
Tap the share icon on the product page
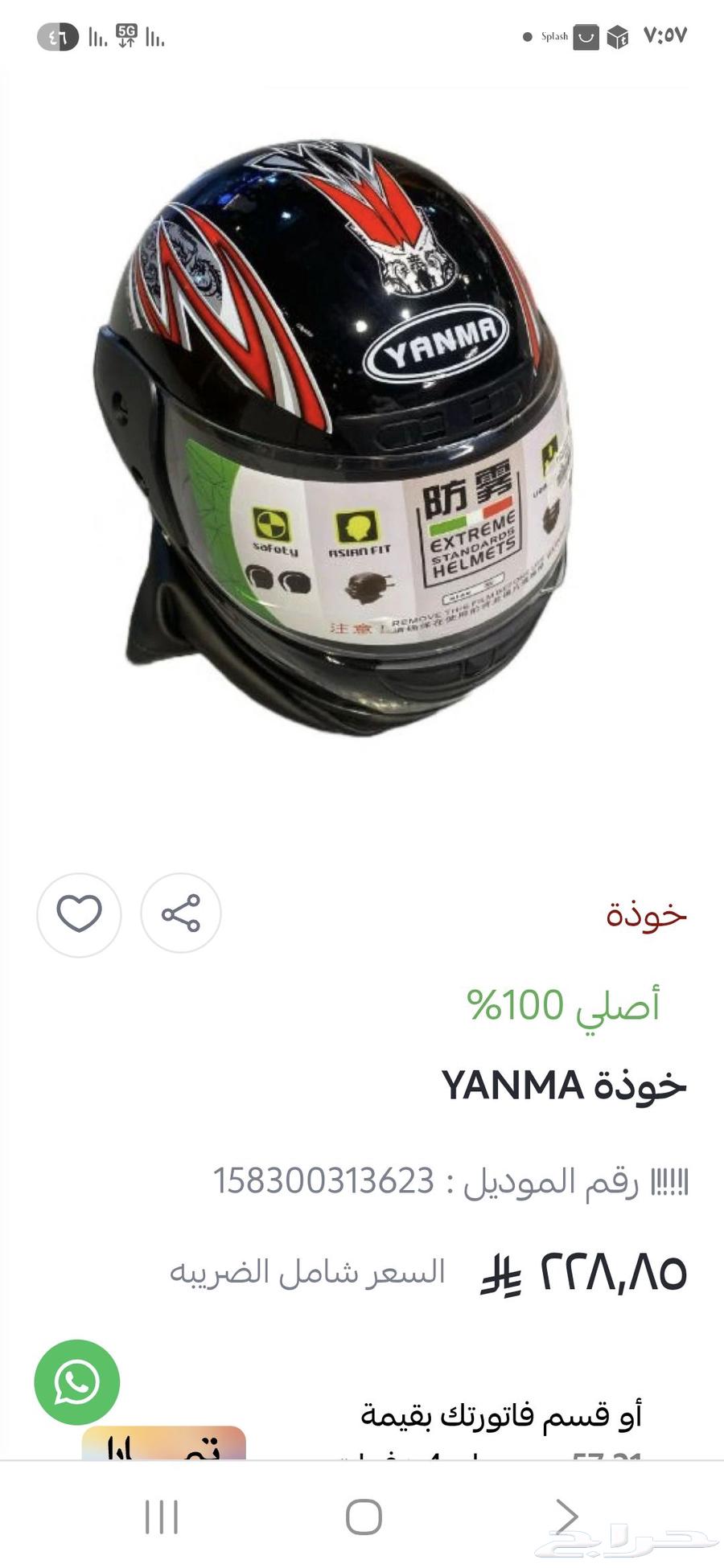[180, 914]
